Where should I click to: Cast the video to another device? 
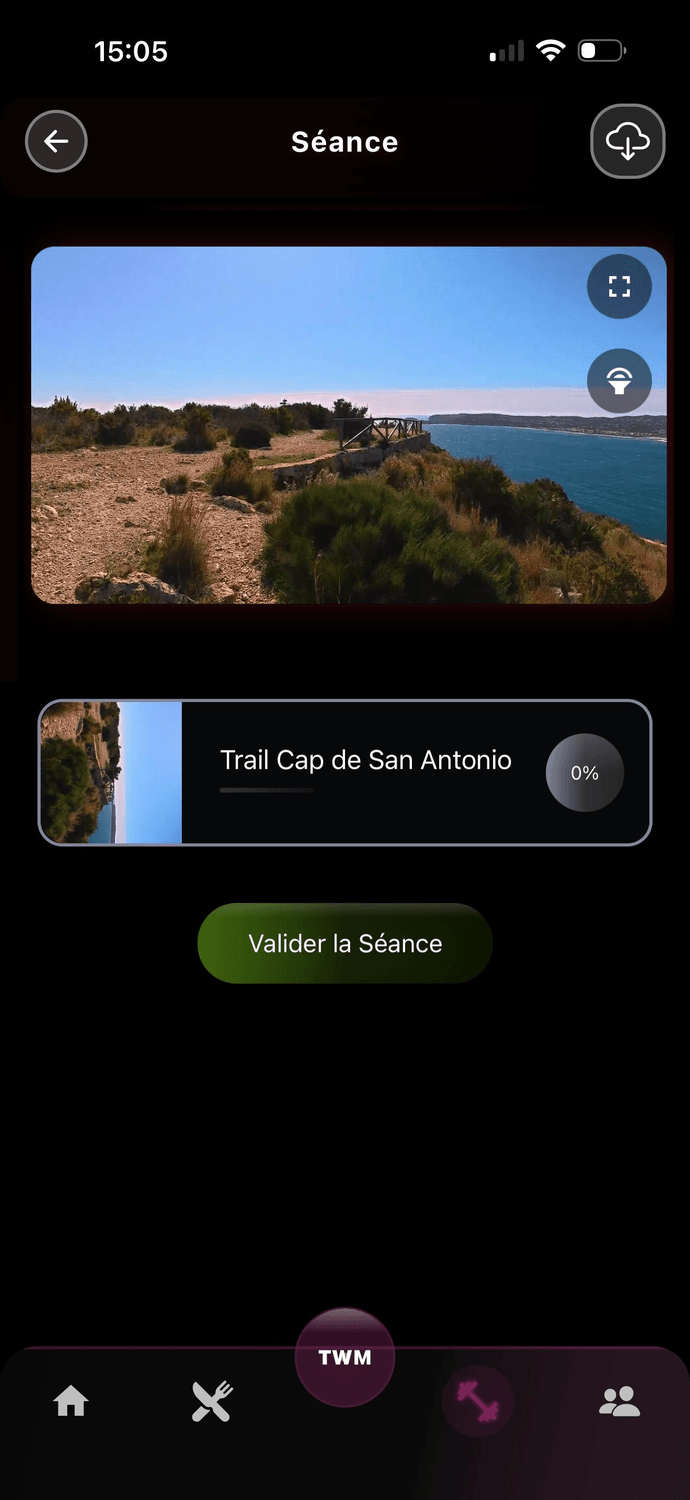[x=619, y=381]
